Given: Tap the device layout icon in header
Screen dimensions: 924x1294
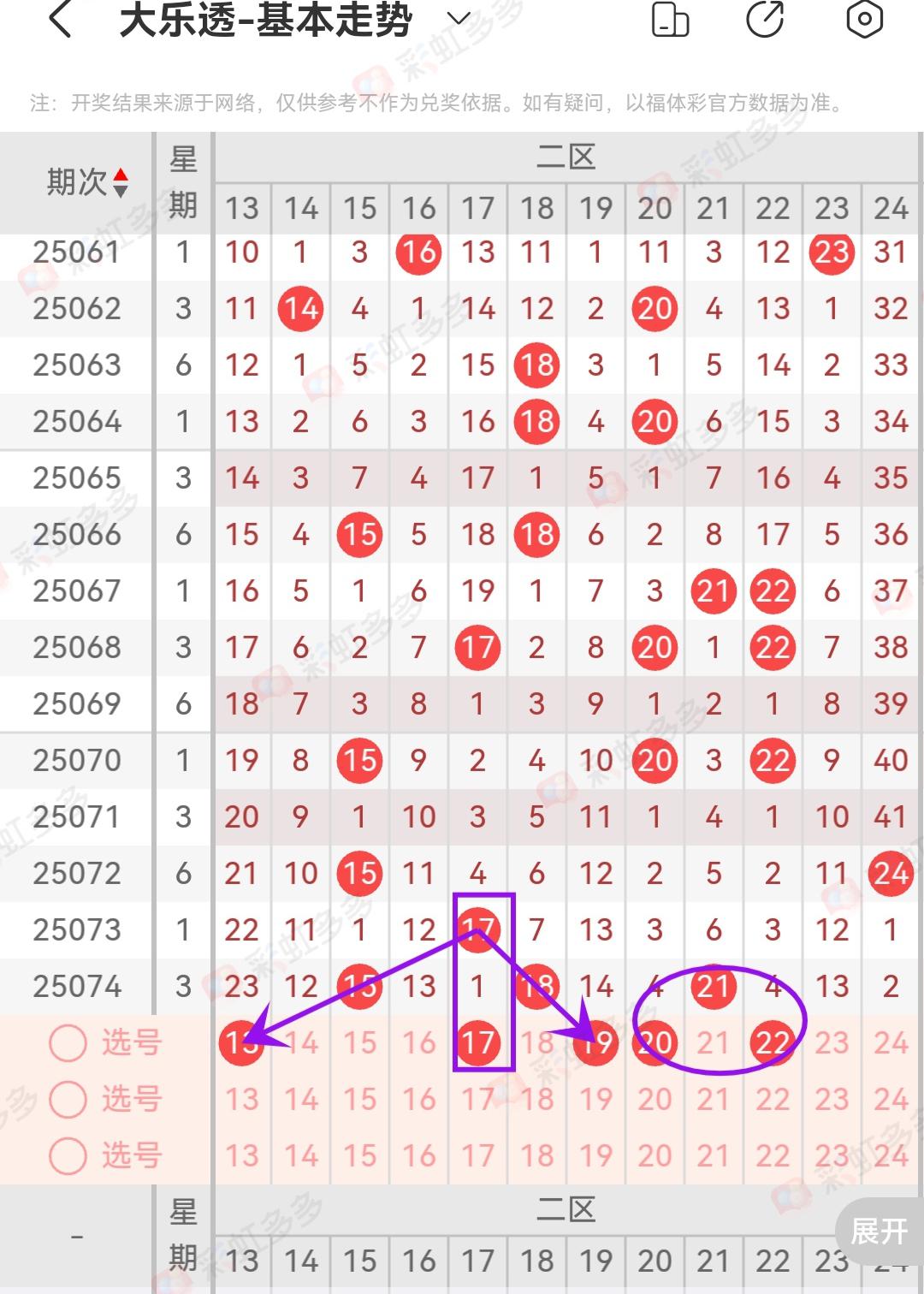Looking at the screenshot, I should pos(670,19).
